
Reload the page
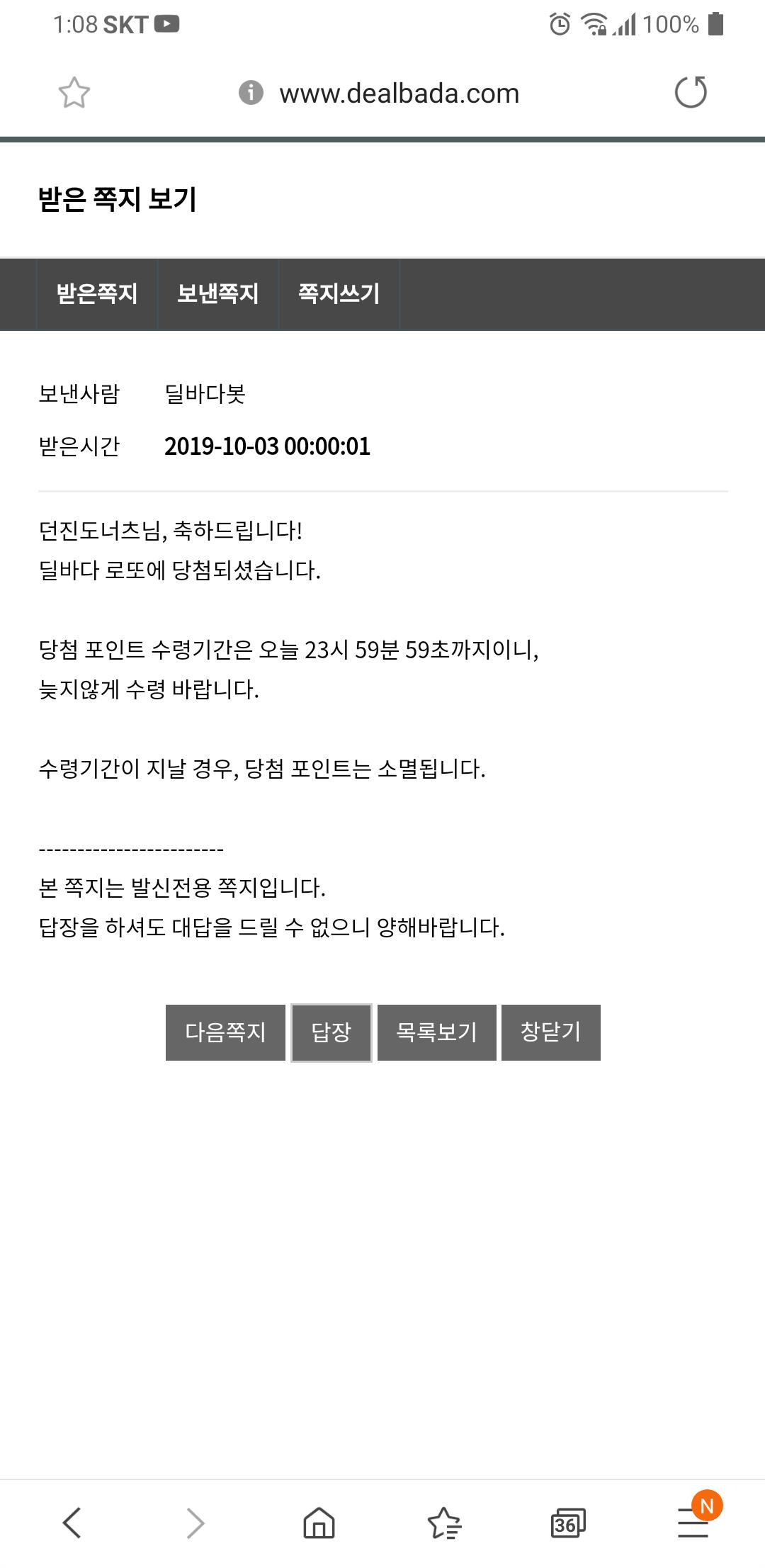691,93
